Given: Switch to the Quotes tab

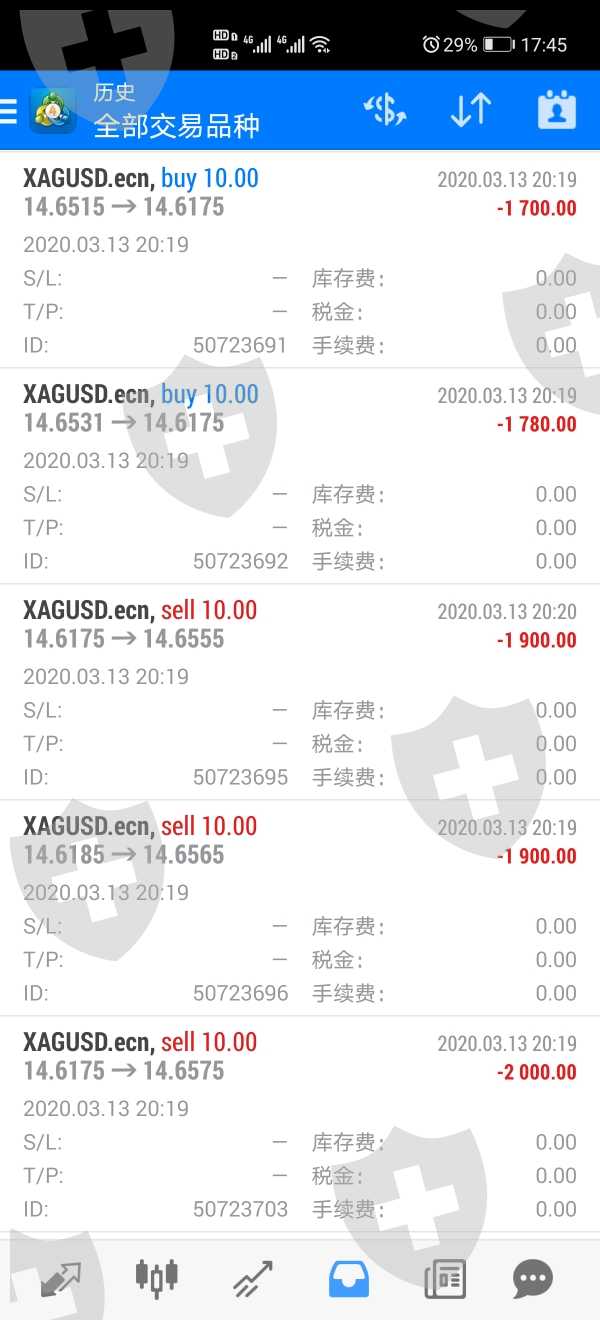Looking at the screenshot, I should pos(60,1277).
